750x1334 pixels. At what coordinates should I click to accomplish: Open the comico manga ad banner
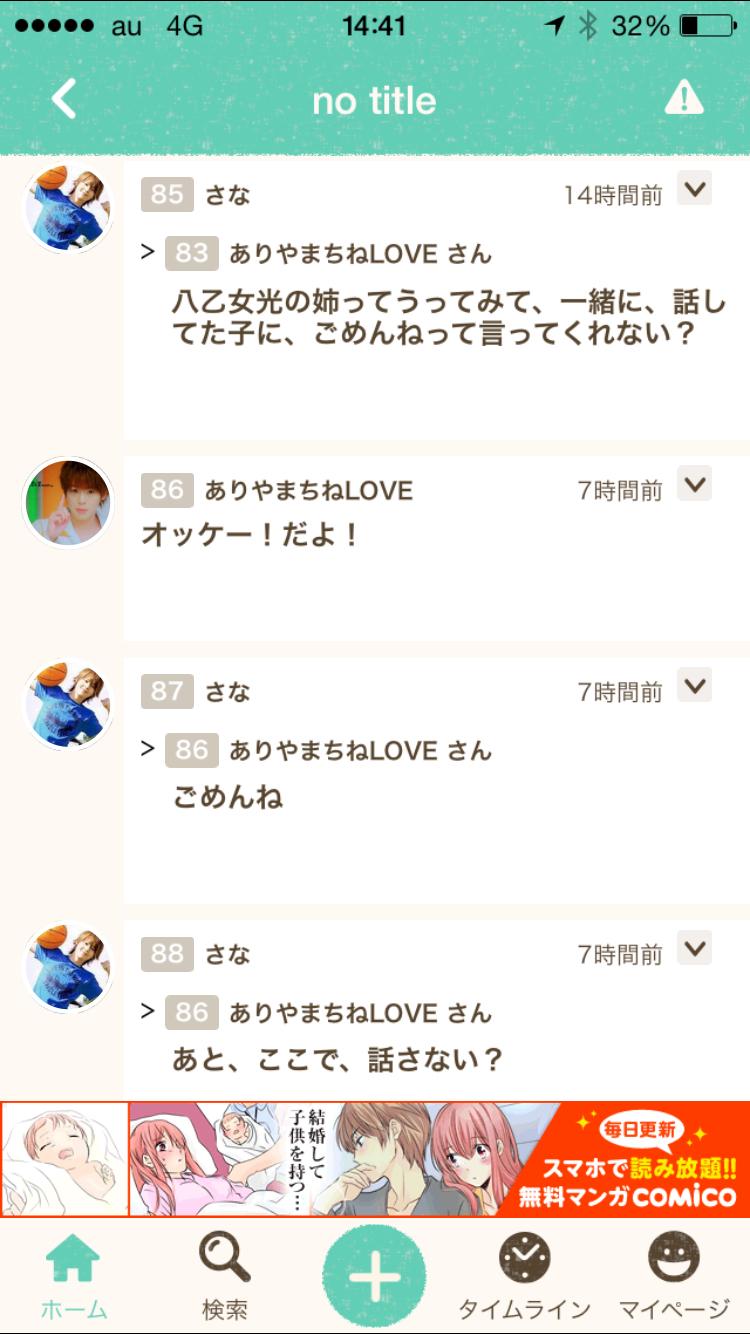pos(375,1159)
